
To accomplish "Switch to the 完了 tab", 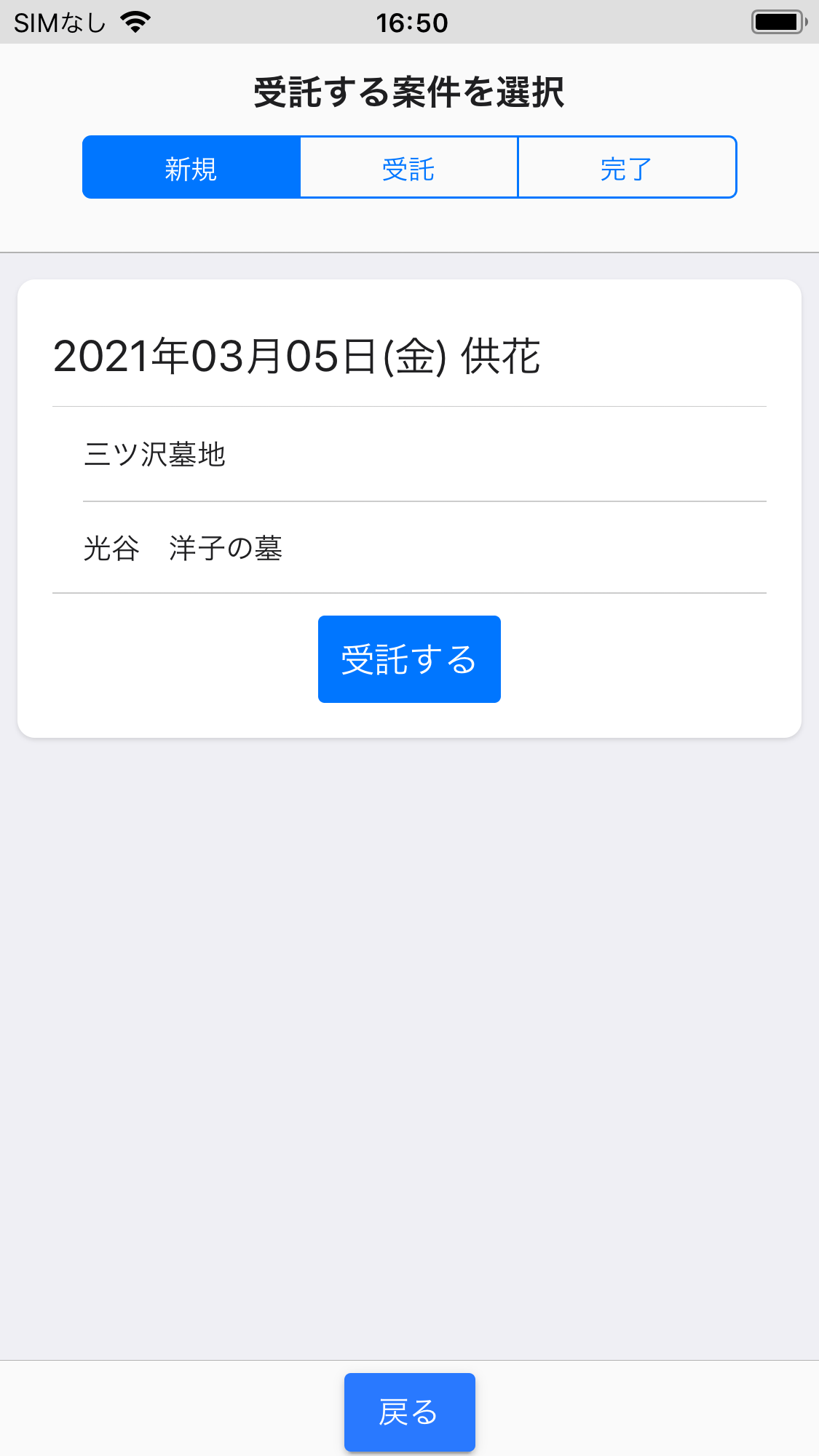I will coord(628,167).
